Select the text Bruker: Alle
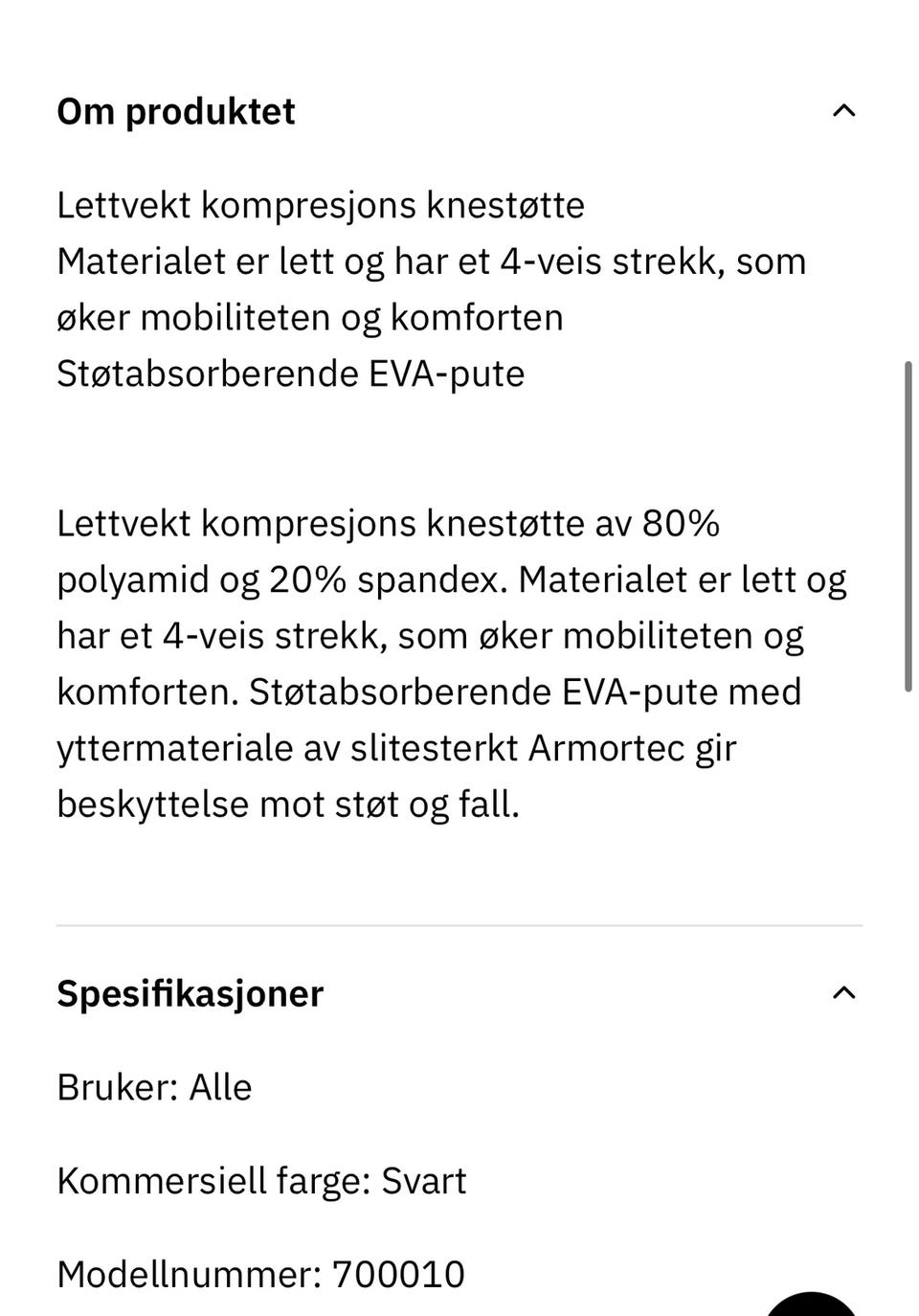The height and width of the screenshot is (1316, 919). tap(154, 1086)
